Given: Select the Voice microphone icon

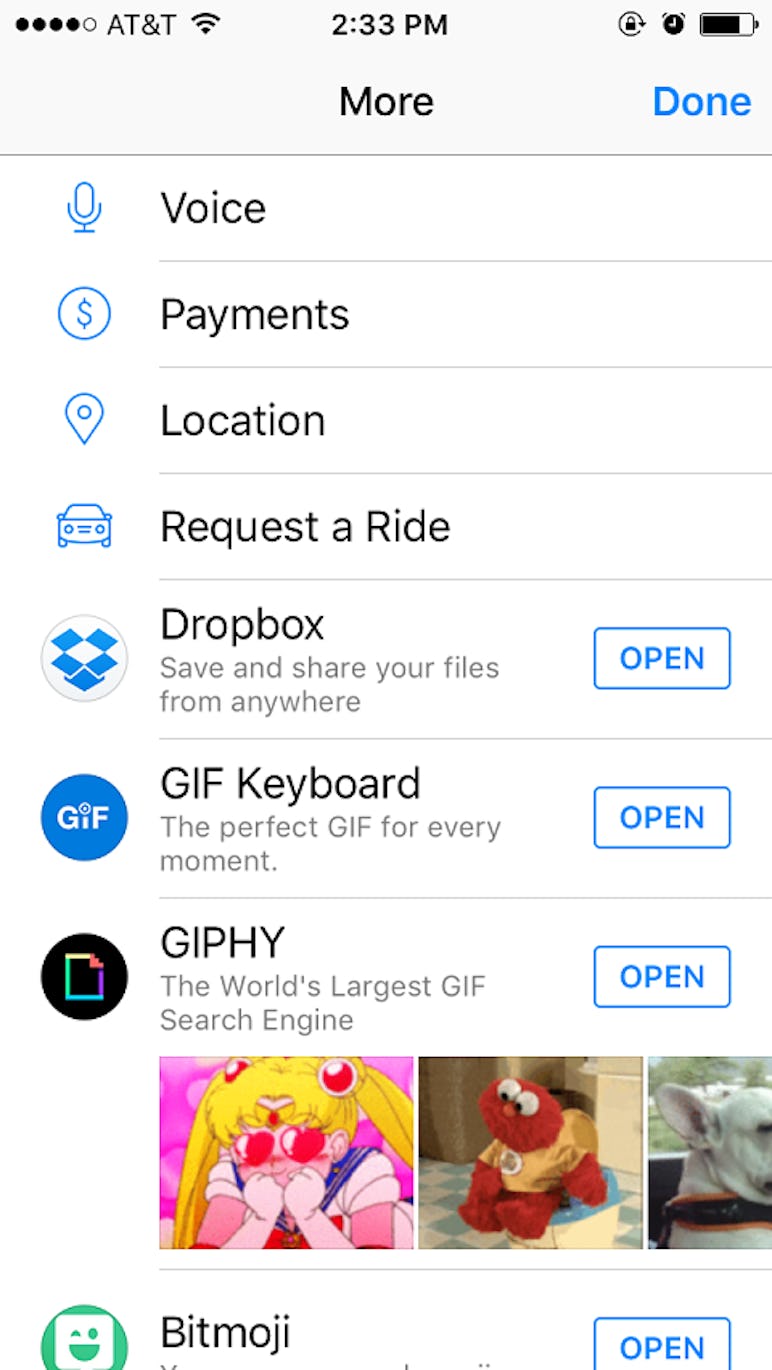Looking at the screenshot, I should tap(84, 207).
